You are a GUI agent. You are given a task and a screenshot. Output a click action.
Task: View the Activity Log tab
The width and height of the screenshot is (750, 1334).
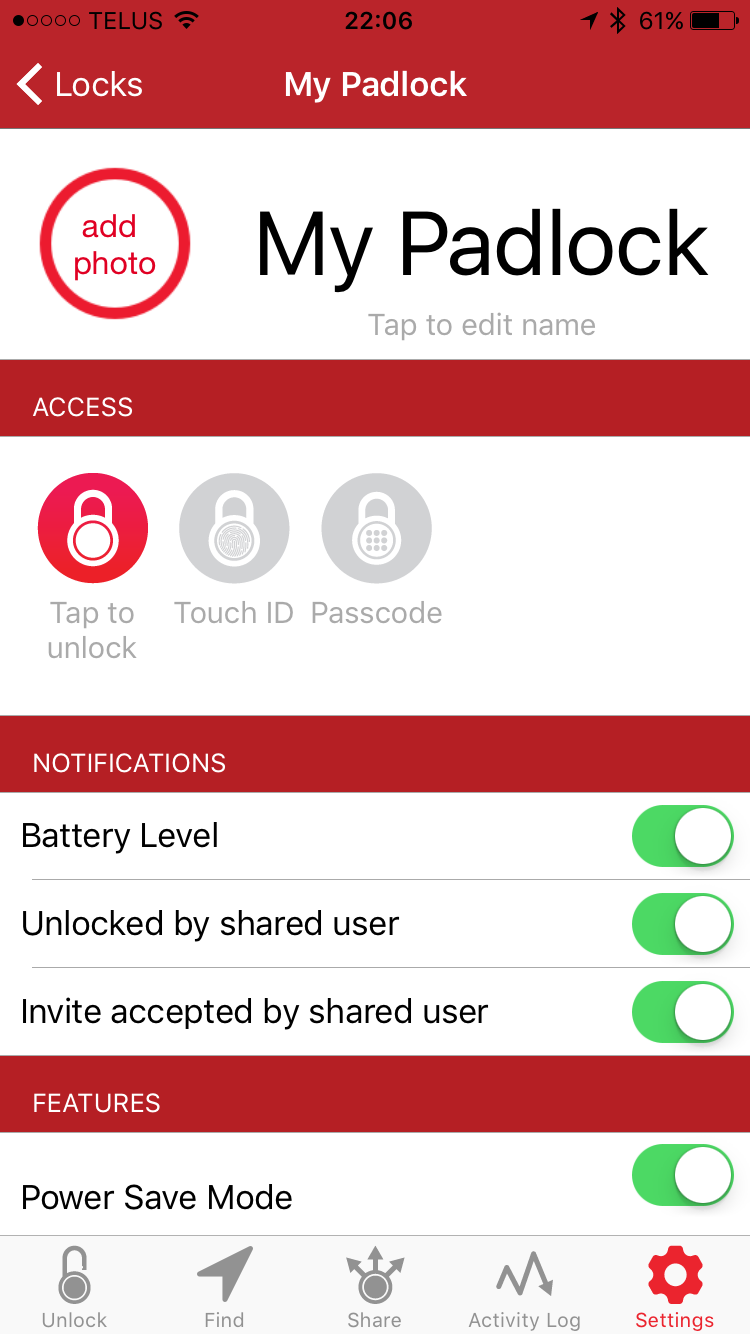(x=524, y=1288)
